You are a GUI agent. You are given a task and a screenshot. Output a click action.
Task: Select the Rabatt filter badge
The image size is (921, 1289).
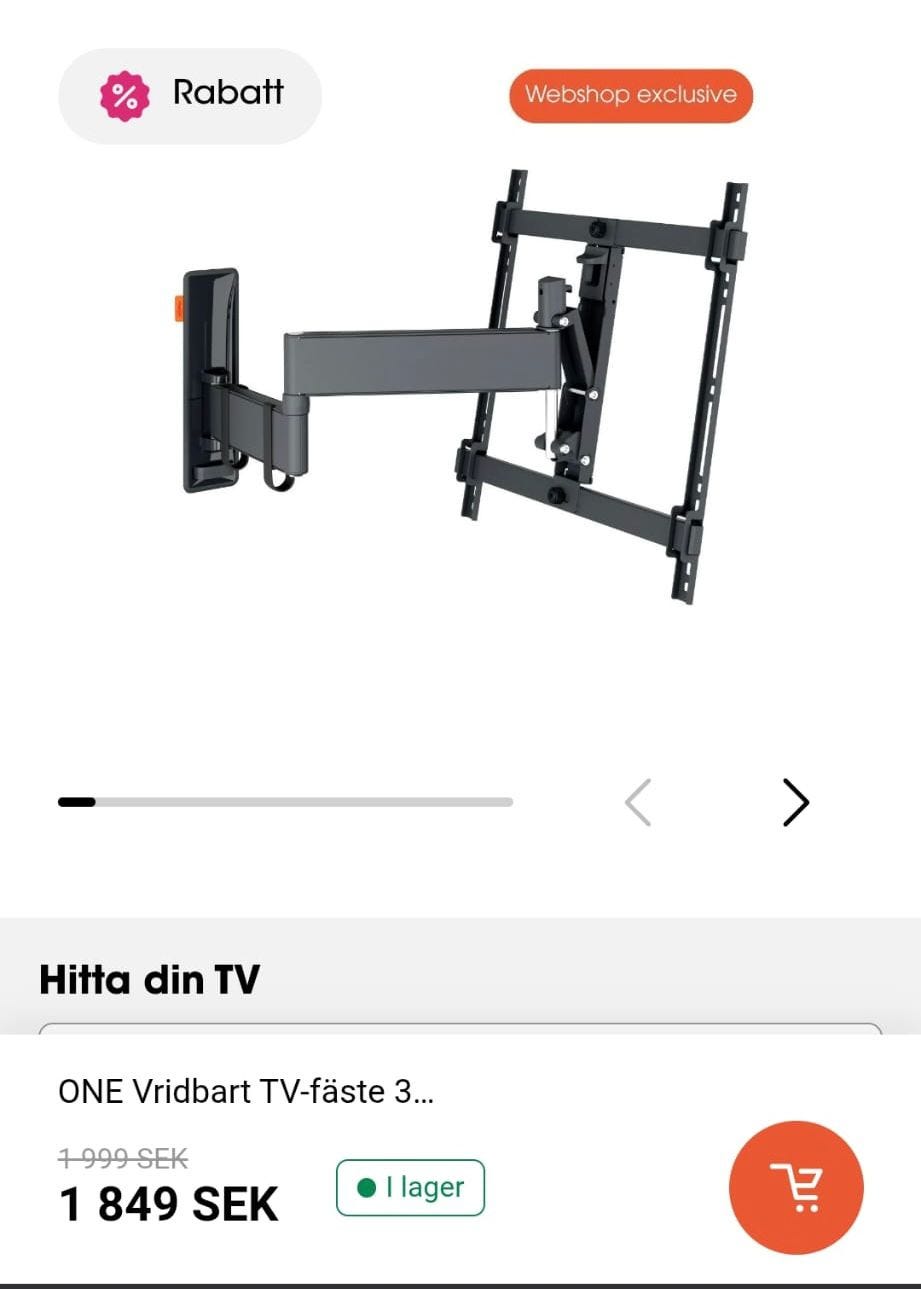pos(189,95)
